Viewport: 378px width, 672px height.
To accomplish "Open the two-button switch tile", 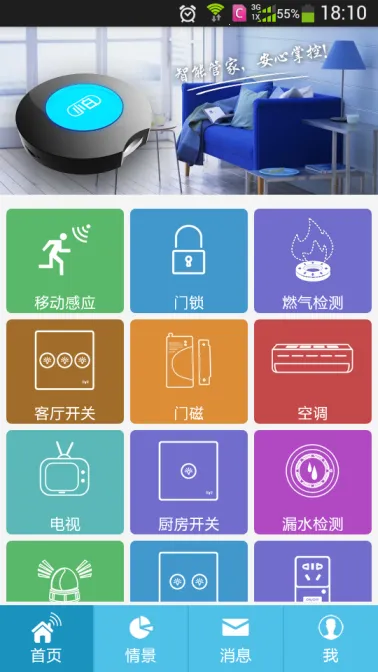I will [x=189, y=573].
